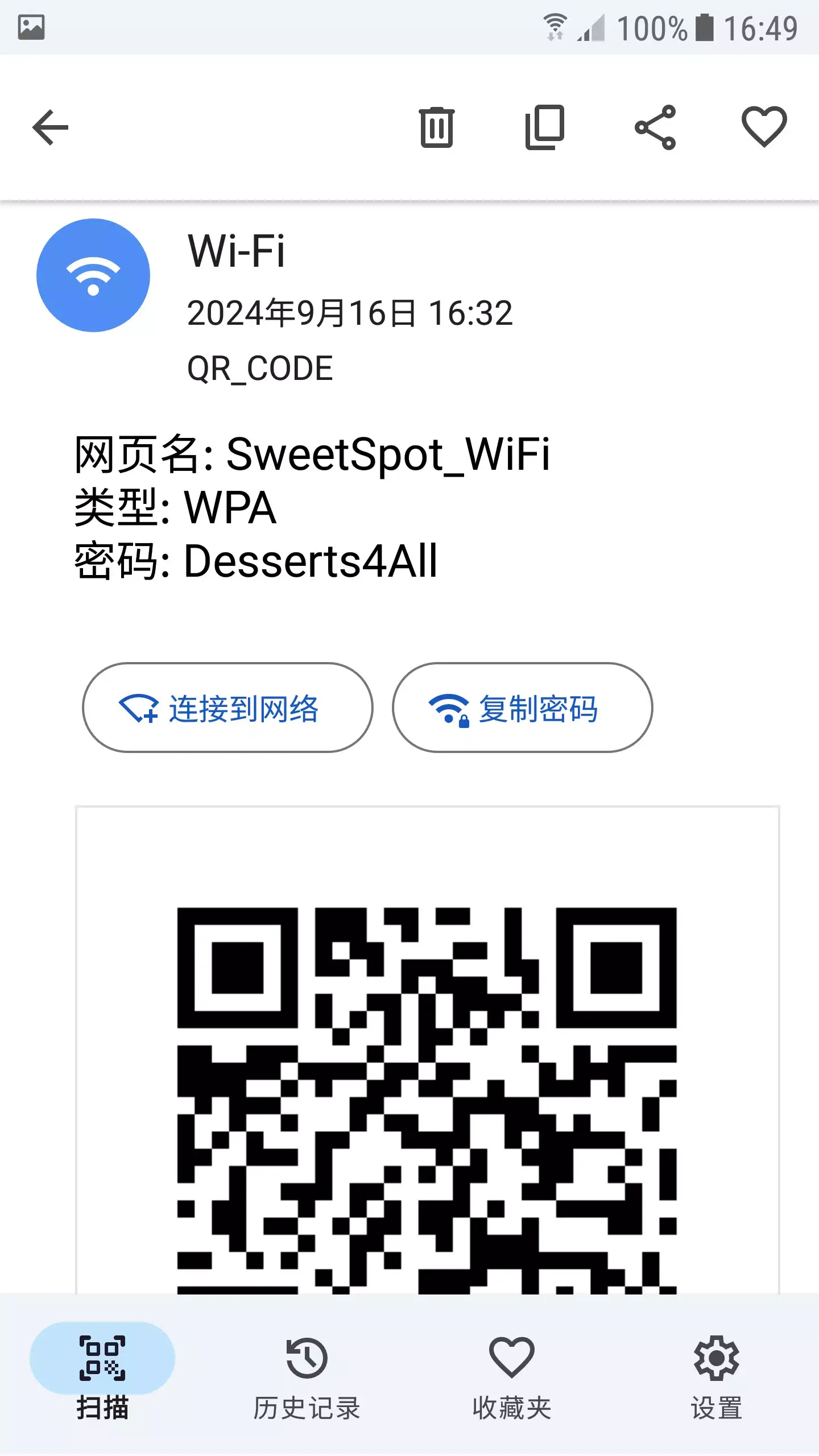Copy password using 复制密码
Screen dimensions: 819x1456
click(523, 709)
